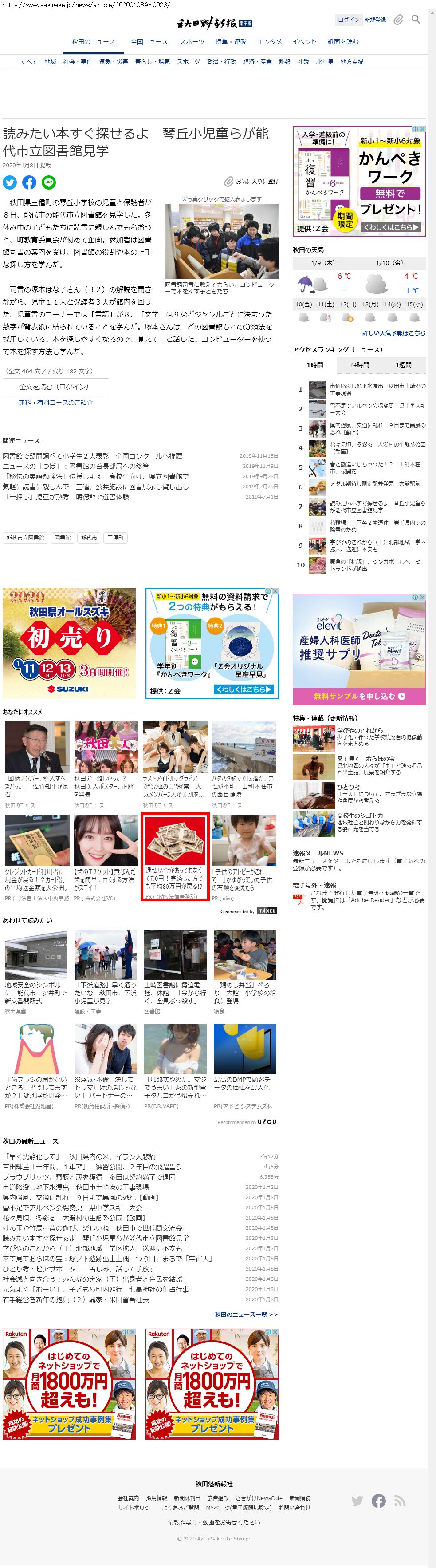436x1568 pixels.
Task: Add article with お気に入りに登録
Action: pyautogui.click(x=252, y=182)
